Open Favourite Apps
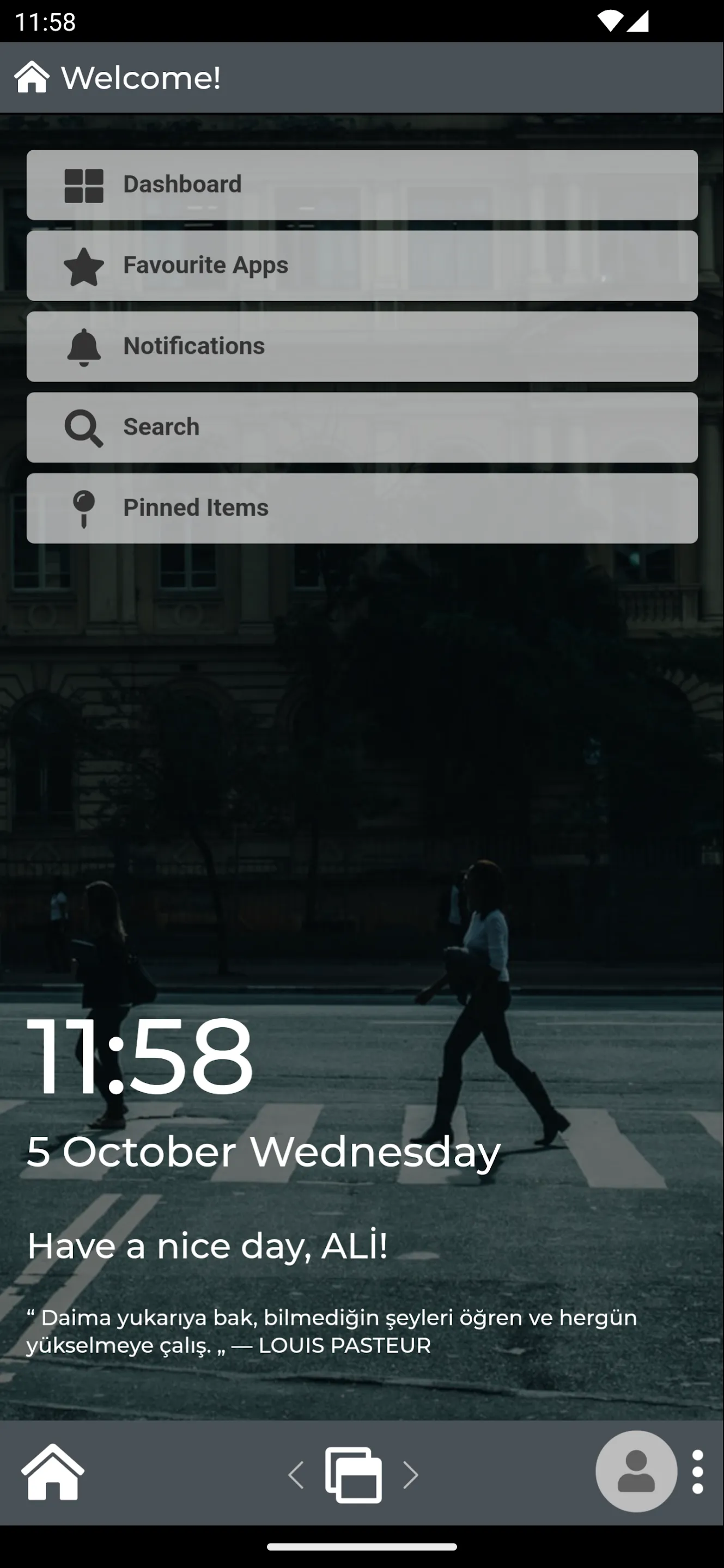The image size is (724, 1568). [x=362, y=265]
